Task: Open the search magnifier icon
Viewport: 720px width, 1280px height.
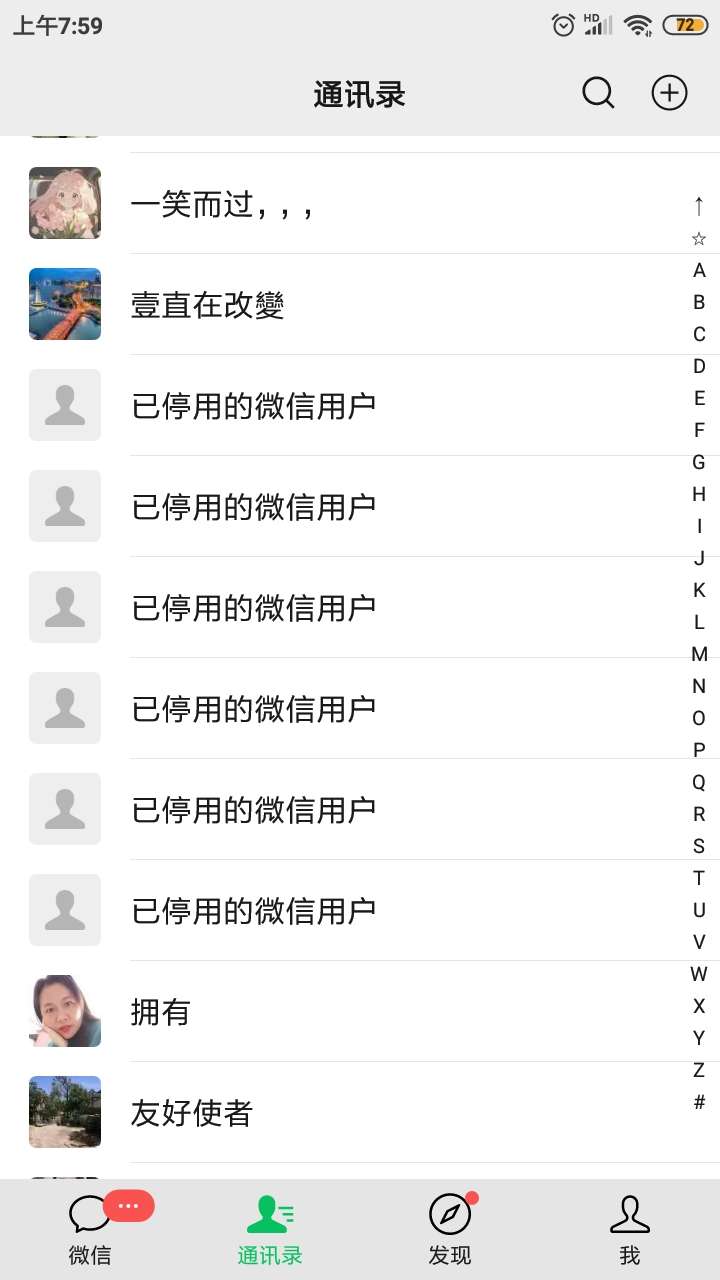Action: (598, 93)
